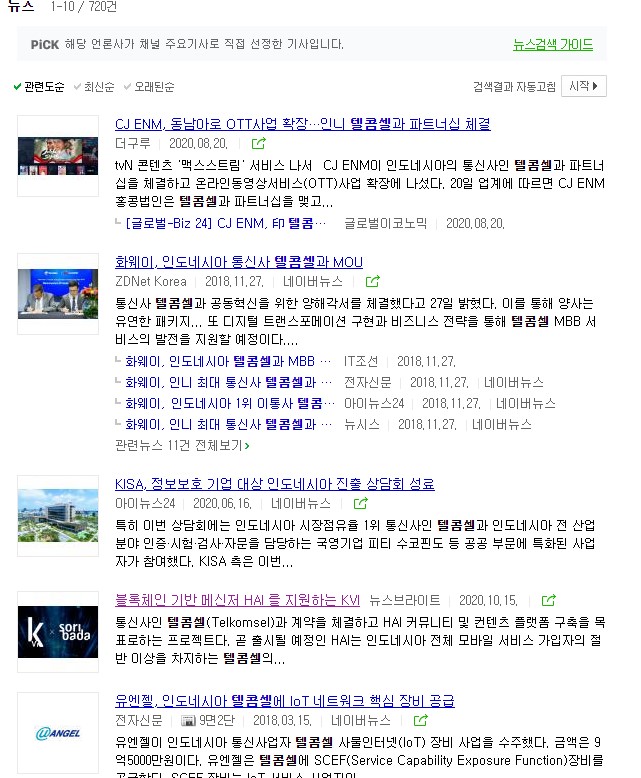Viewport: 641px width, 778px height.
Task: Open 네이버뉴스 link for KISA article
Action: (301, 504)
